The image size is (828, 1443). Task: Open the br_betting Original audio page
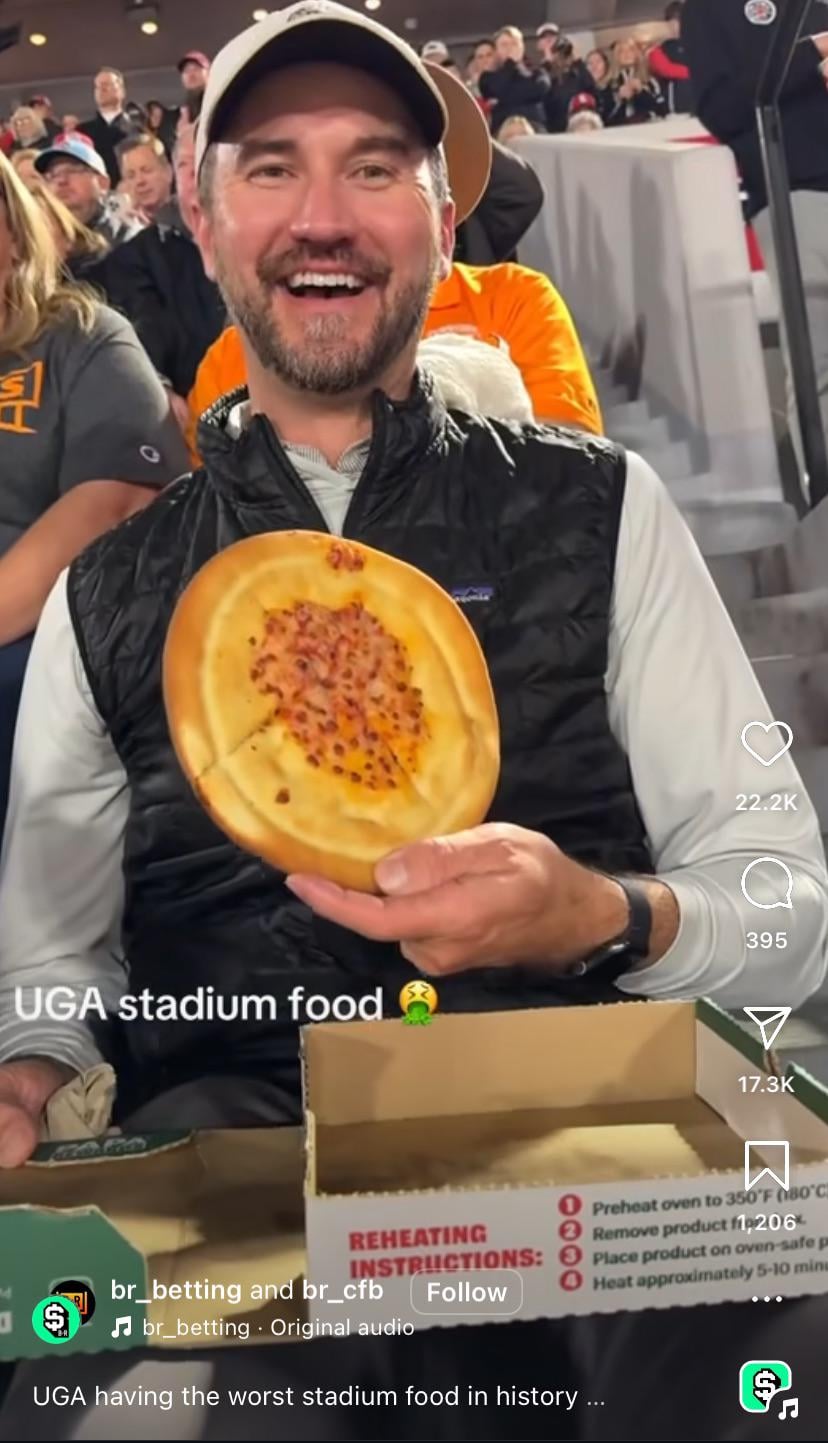point(277,1328)
